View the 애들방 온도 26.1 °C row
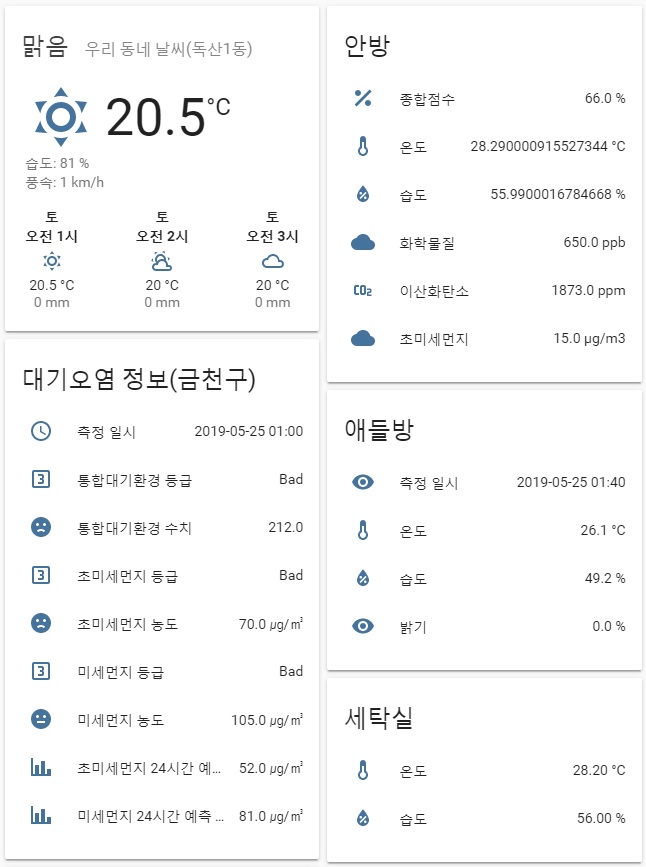646x867 pixels. click(x=488, y=531)
